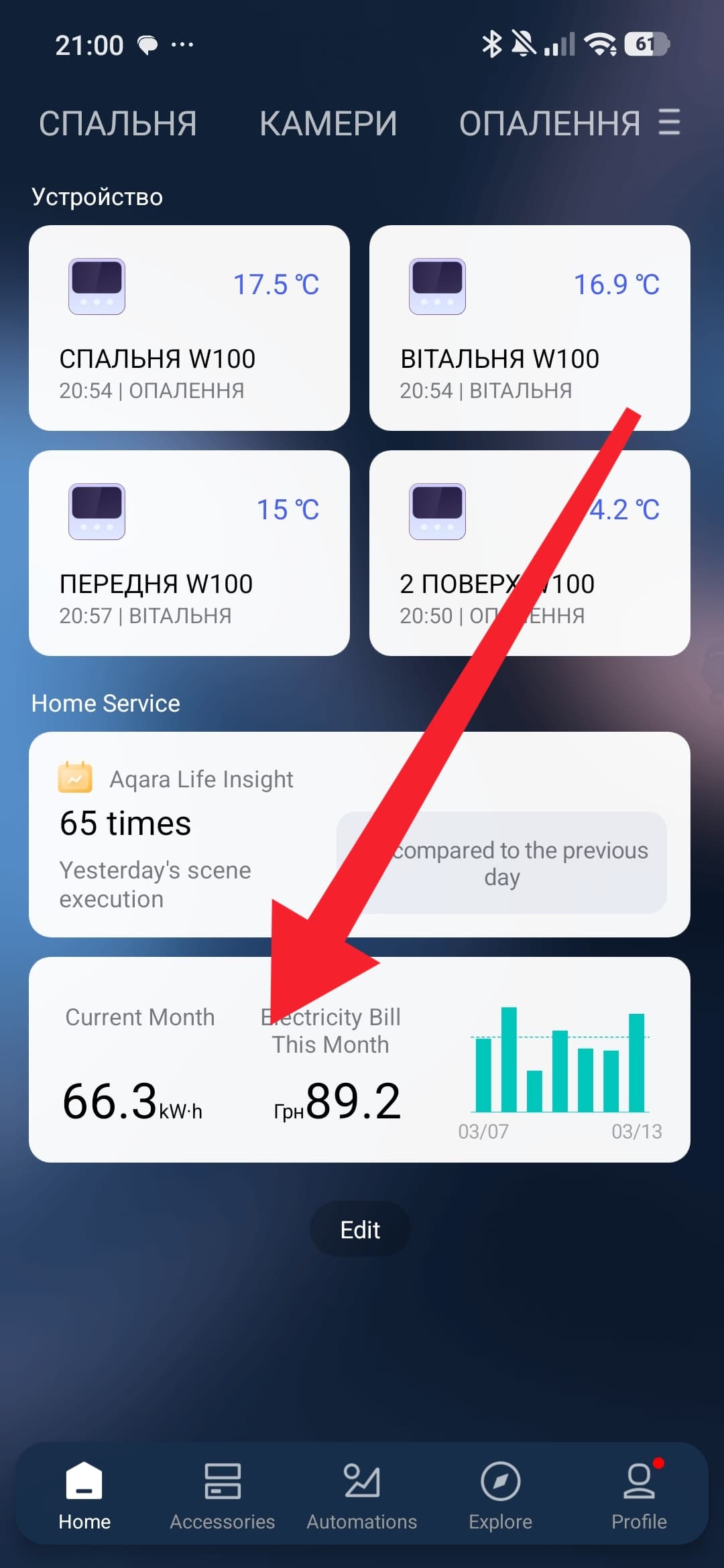The width and height of the screenshot is (724, 1568).
Task: Open the ВІТАЛЬНЯ W100 device card
Action: [x=530, y=328]
